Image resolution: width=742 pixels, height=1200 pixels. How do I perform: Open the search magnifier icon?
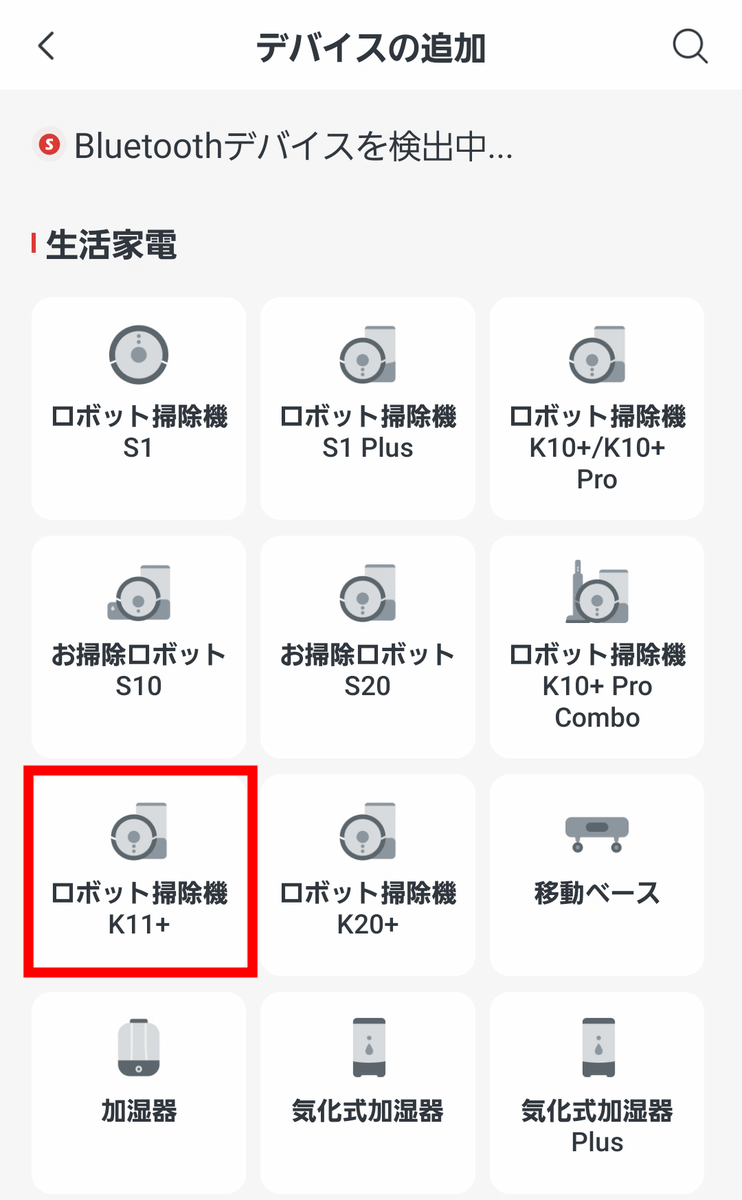pyautogui.click(x=690, y=46)
